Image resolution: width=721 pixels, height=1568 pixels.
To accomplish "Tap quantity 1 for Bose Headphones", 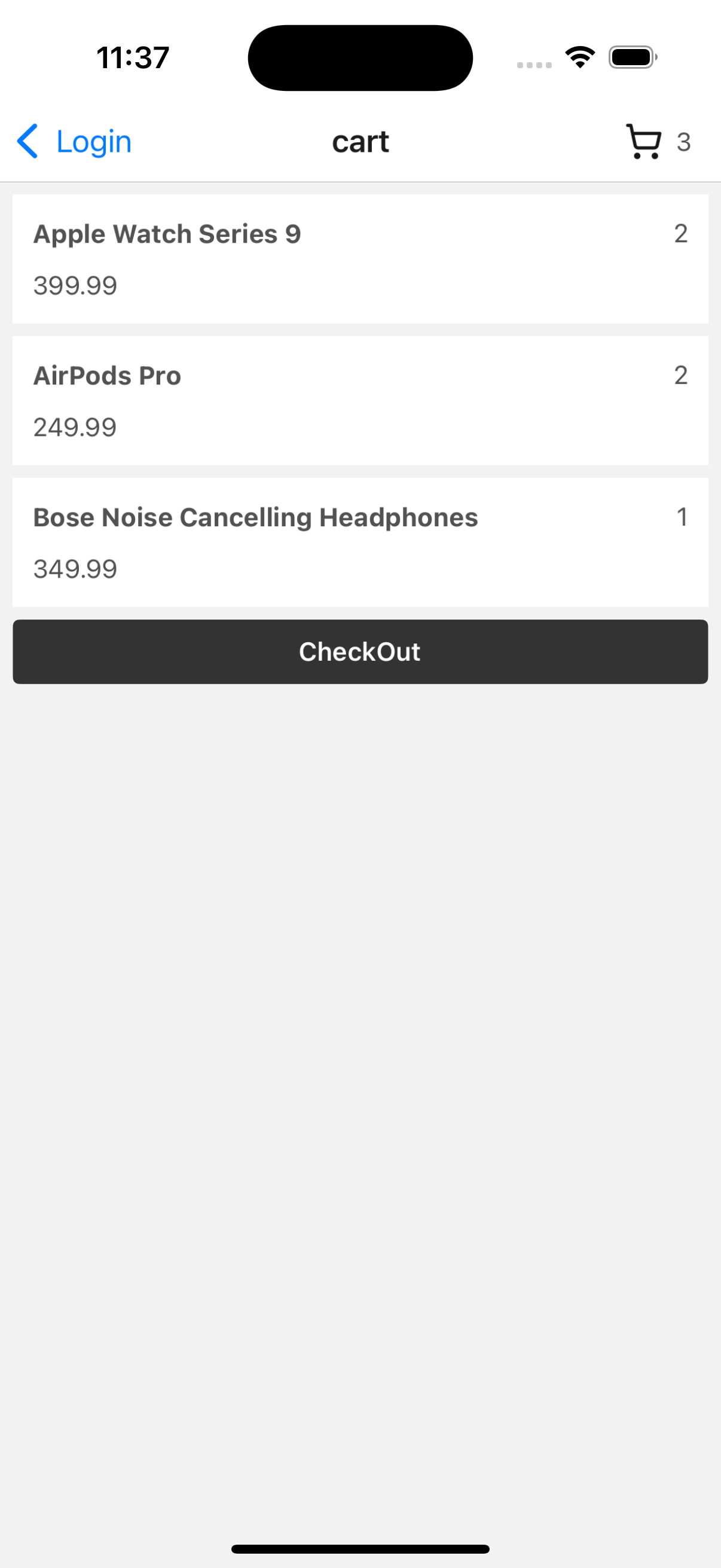I will pos(682,516).
